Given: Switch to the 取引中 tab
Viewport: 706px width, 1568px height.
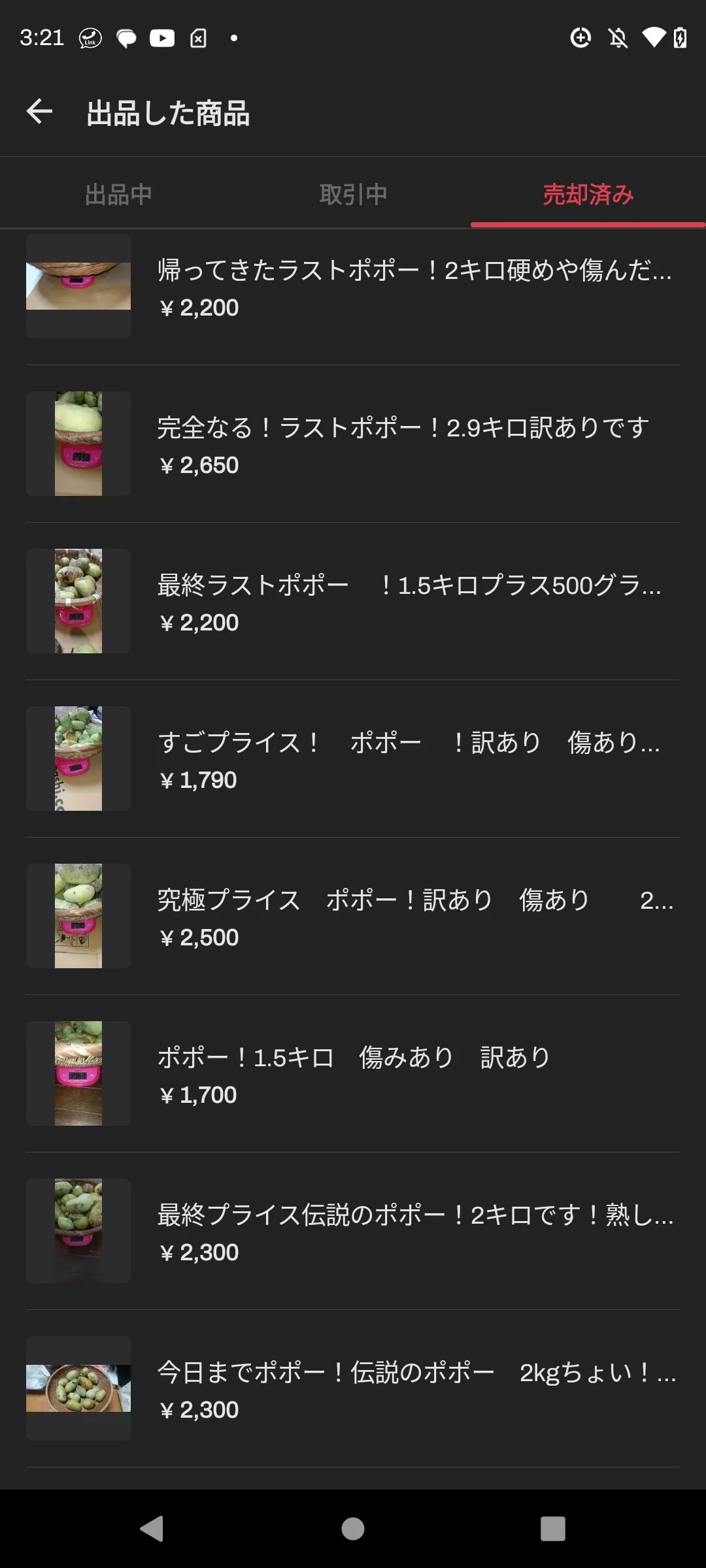Looking at the screenshot, I should (x=353, y=193).
